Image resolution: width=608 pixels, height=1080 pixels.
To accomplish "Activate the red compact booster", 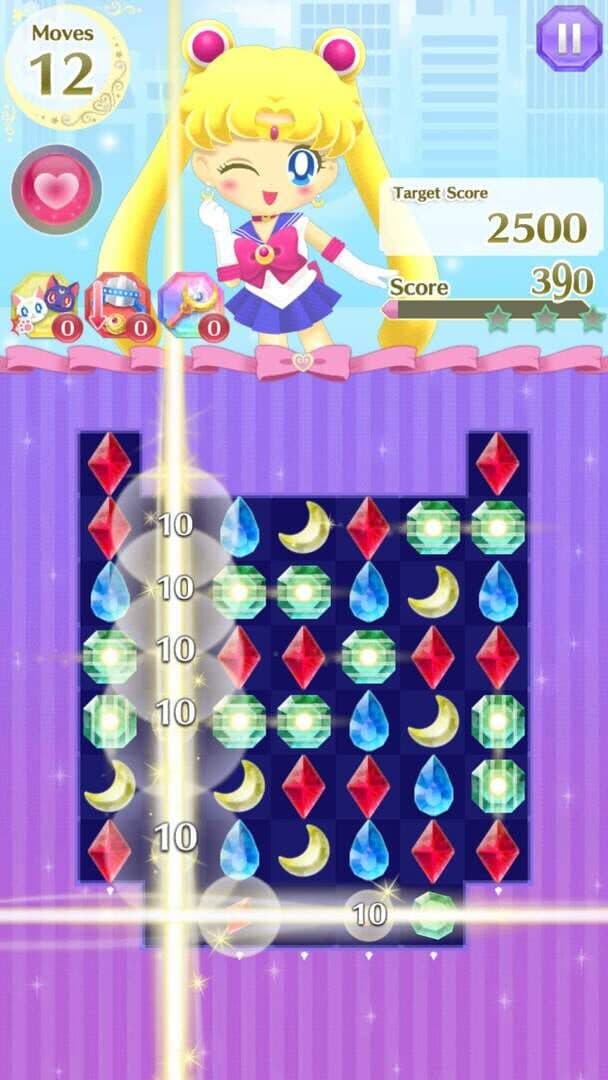I will (118, 305).
